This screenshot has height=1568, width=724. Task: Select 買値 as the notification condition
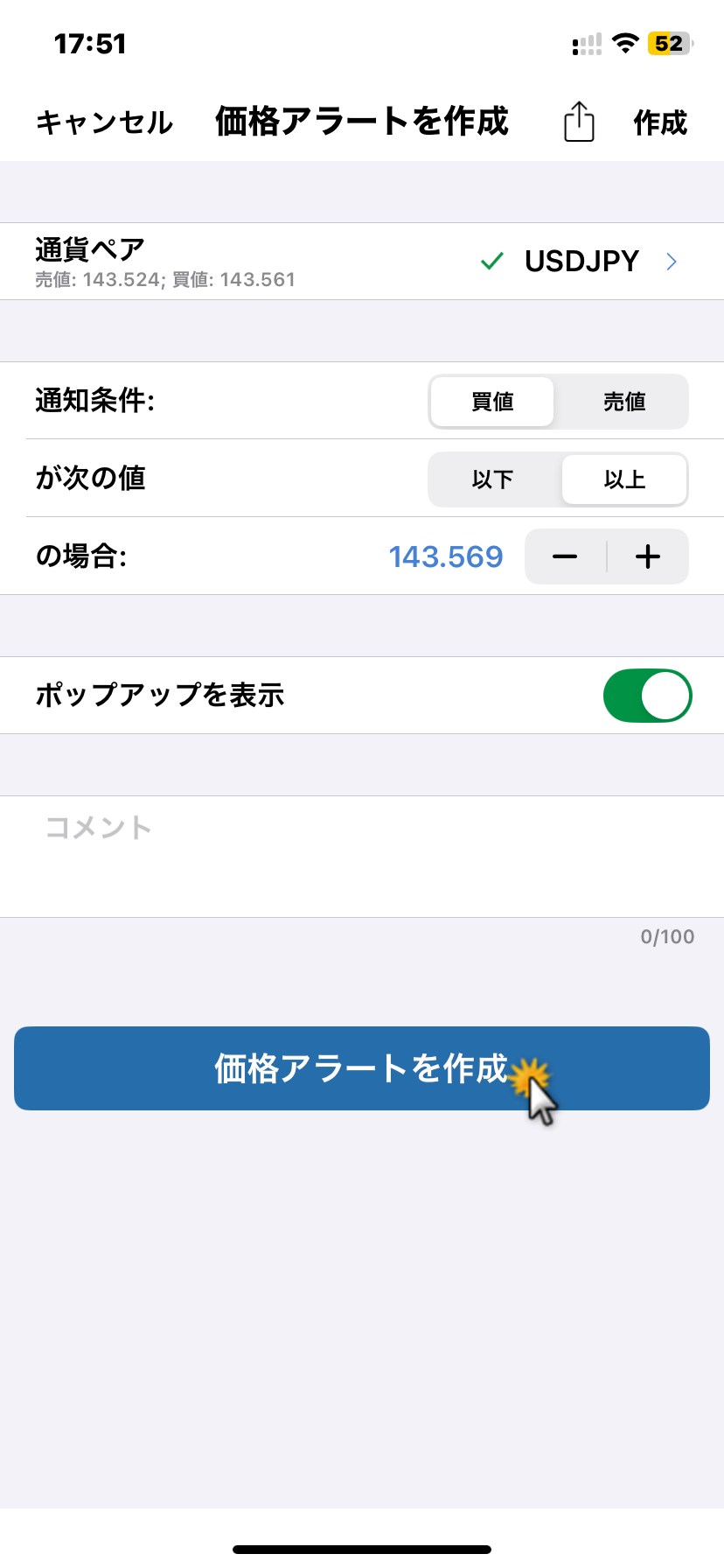(x=492, y=402)
